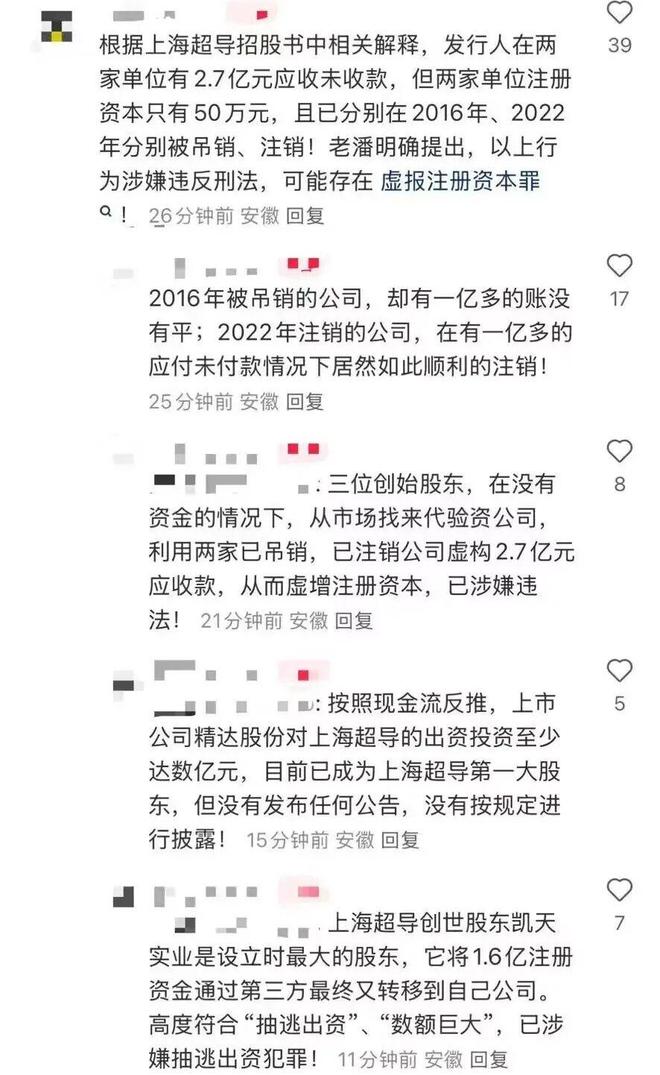
Task: Like the comment about 2016年被吊销的公司
Action: pyautogui.click(x=620, y=265)
